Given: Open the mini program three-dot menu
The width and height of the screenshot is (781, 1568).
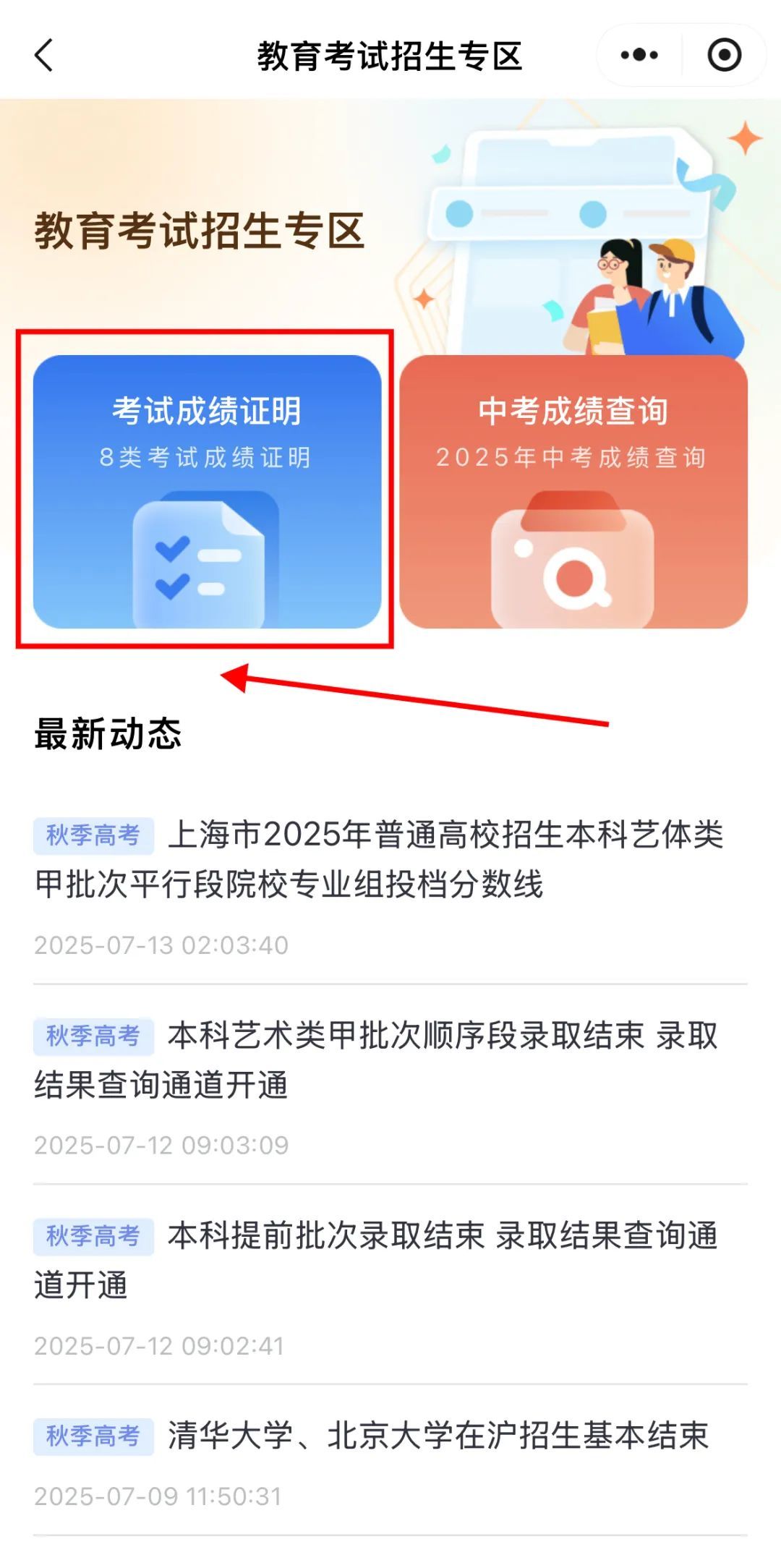Looking at the screenshot, I should [x=639, y=56].
